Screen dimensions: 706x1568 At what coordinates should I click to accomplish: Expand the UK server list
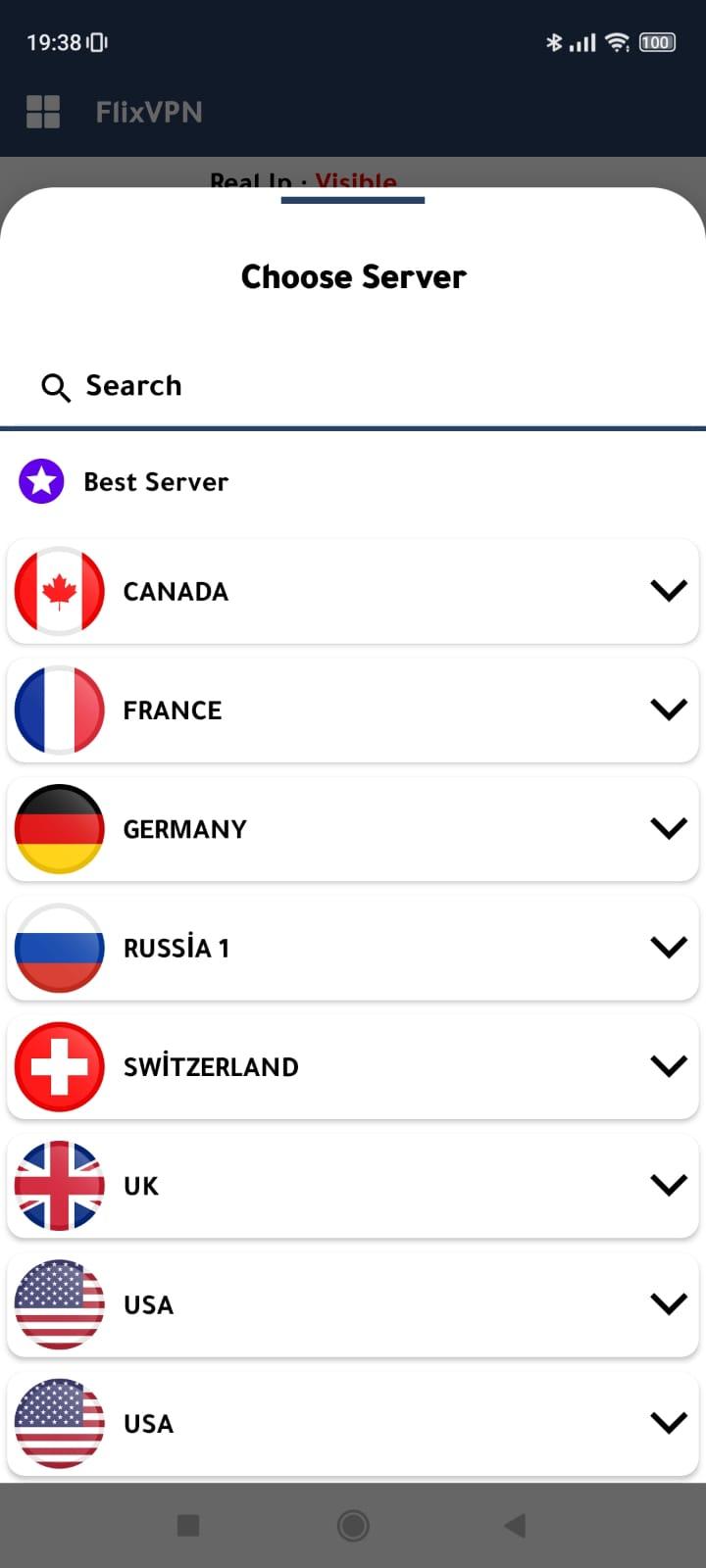point(353,1185)
